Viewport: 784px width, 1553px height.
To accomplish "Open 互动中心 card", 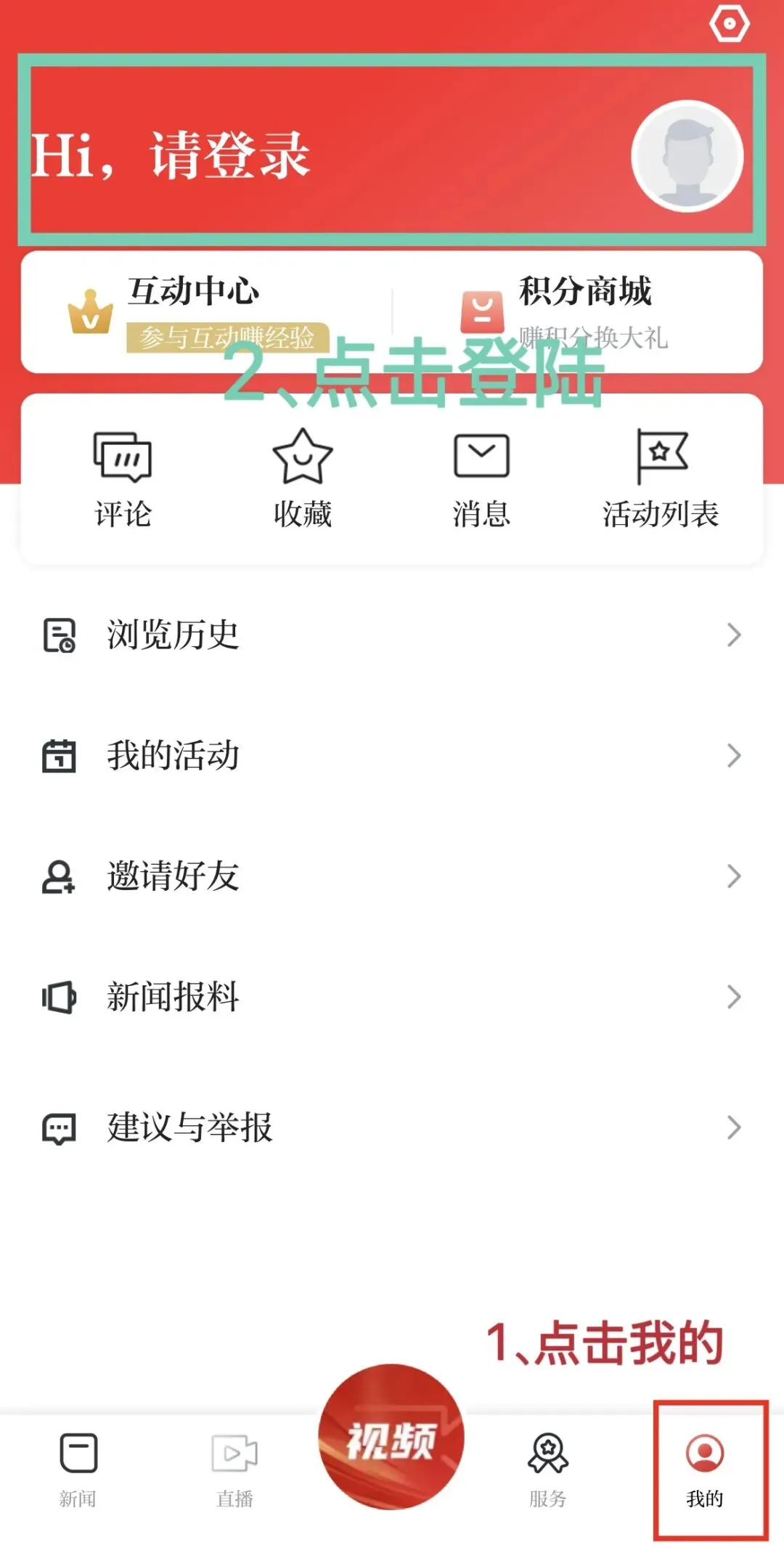I will coord(197,313).
